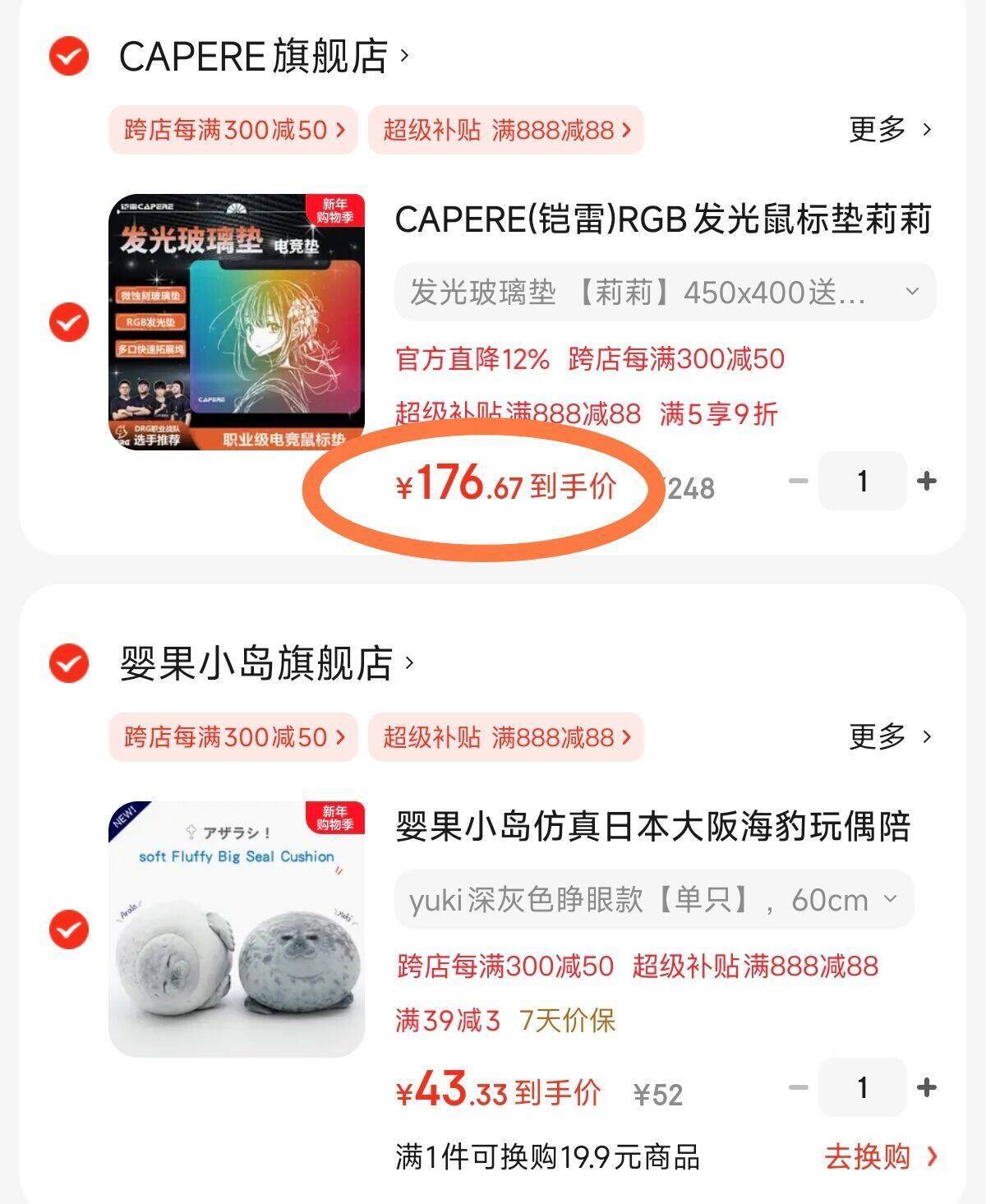Viewport: 986px width, 1204px height.
Task: Open the CAPERE旗舰店 store page
Action: tap(263, 57)
